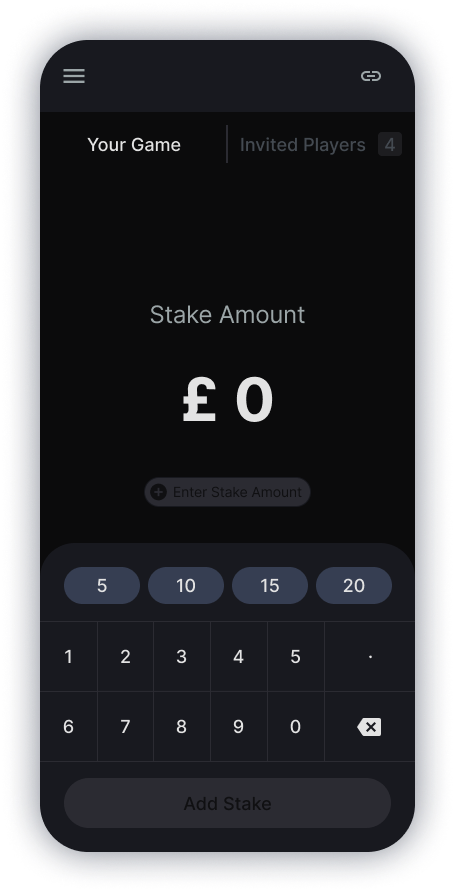Enter digit 6 on the keypad
The image size is (455, 892).
[68, 726]
